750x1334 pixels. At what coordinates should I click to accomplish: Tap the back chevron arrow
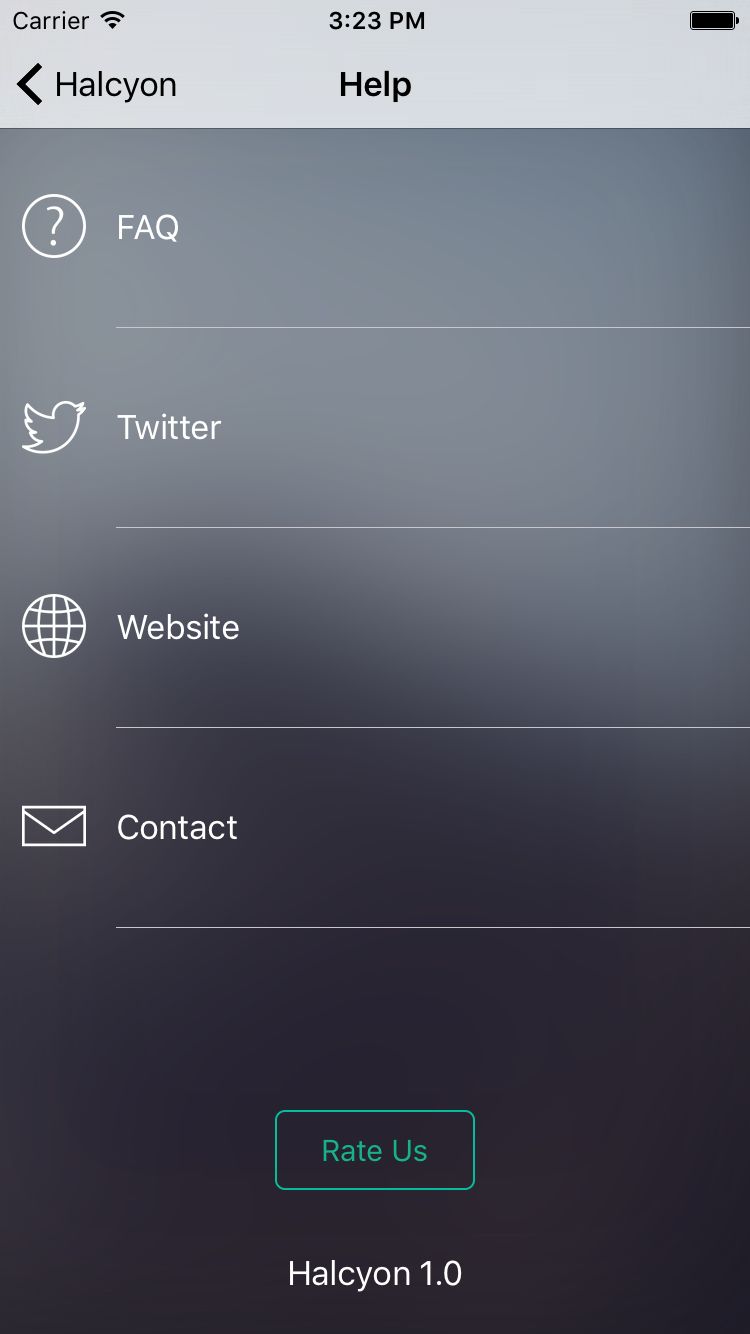(28, 84)
